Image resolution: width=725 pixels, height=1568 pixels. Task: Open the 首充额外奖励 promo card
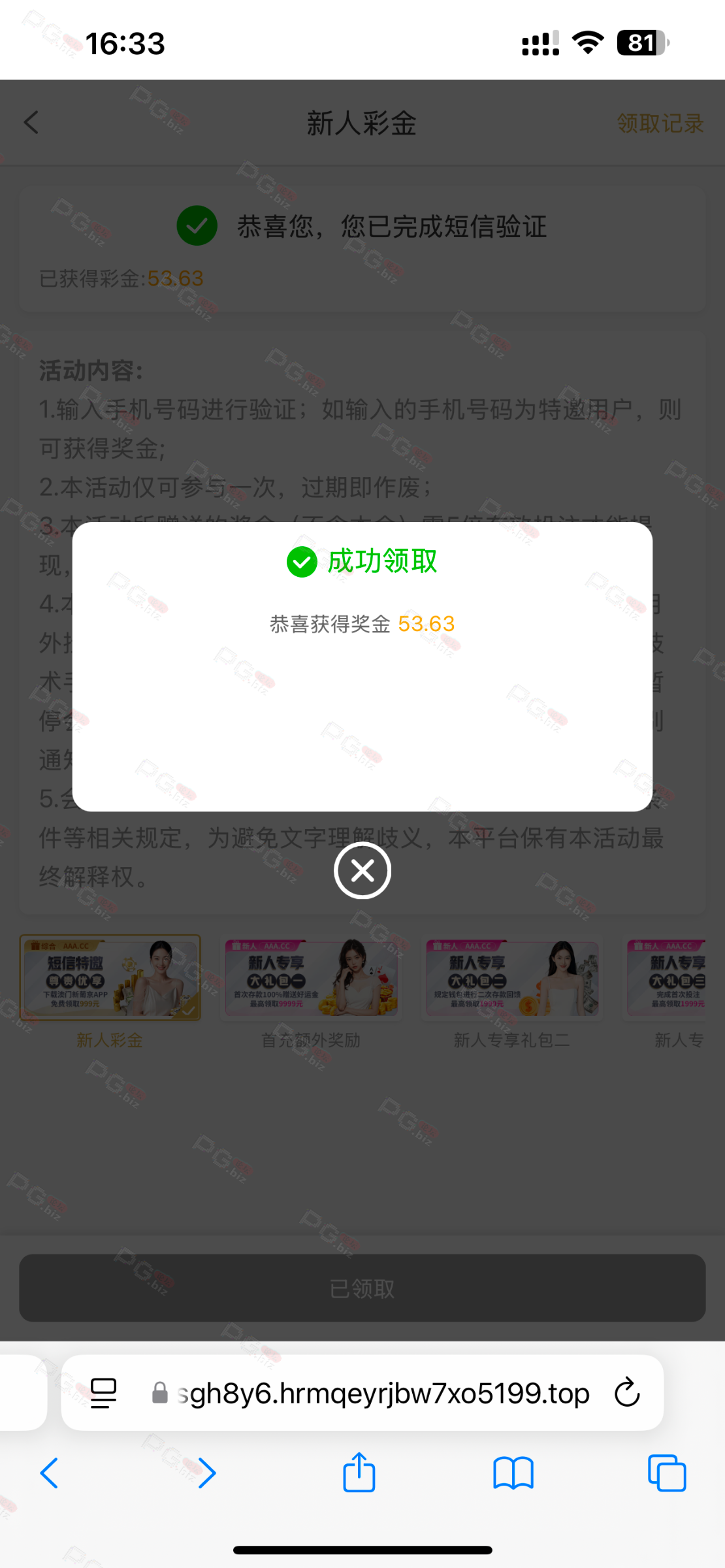[x=311, y=978]
